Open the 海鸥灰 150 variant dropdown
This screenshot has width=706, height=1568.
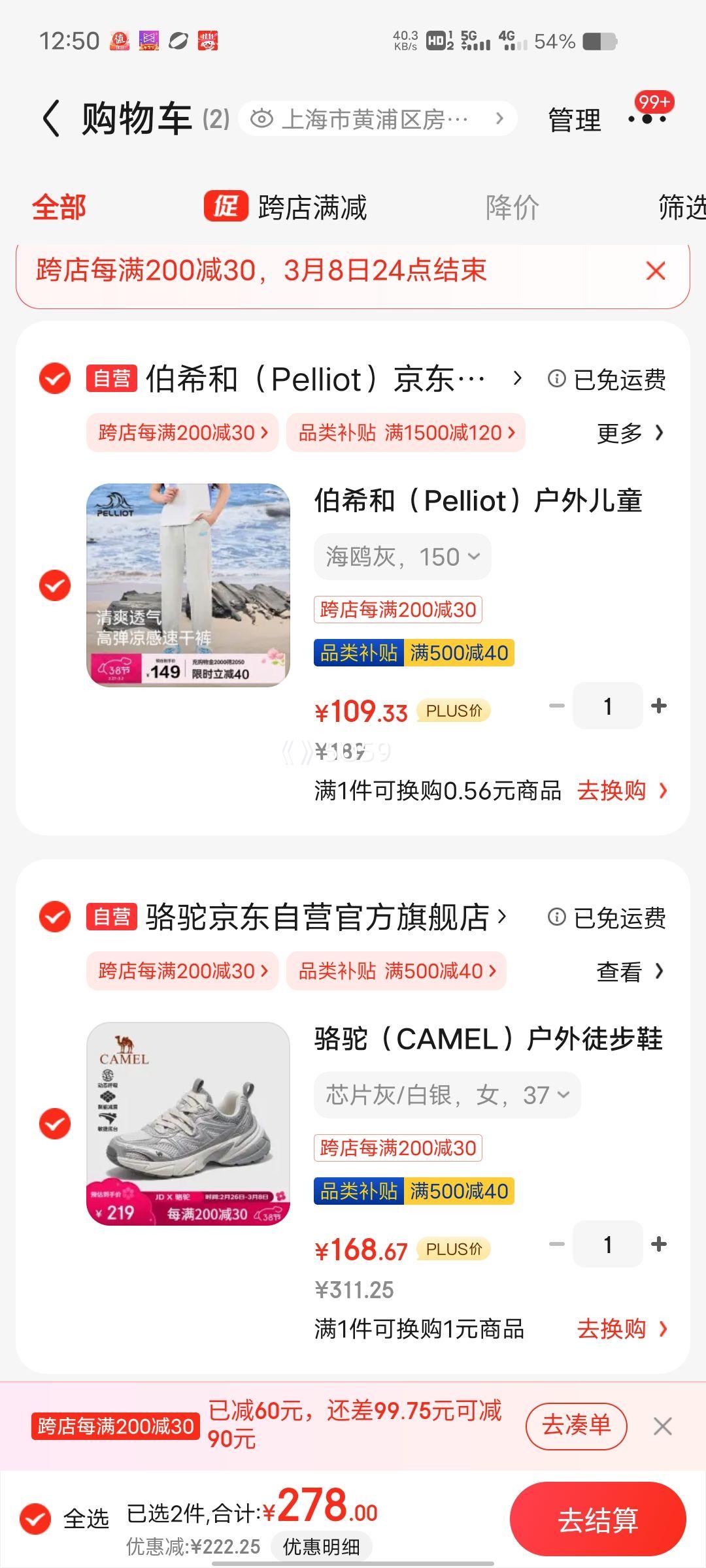[401, 556]
